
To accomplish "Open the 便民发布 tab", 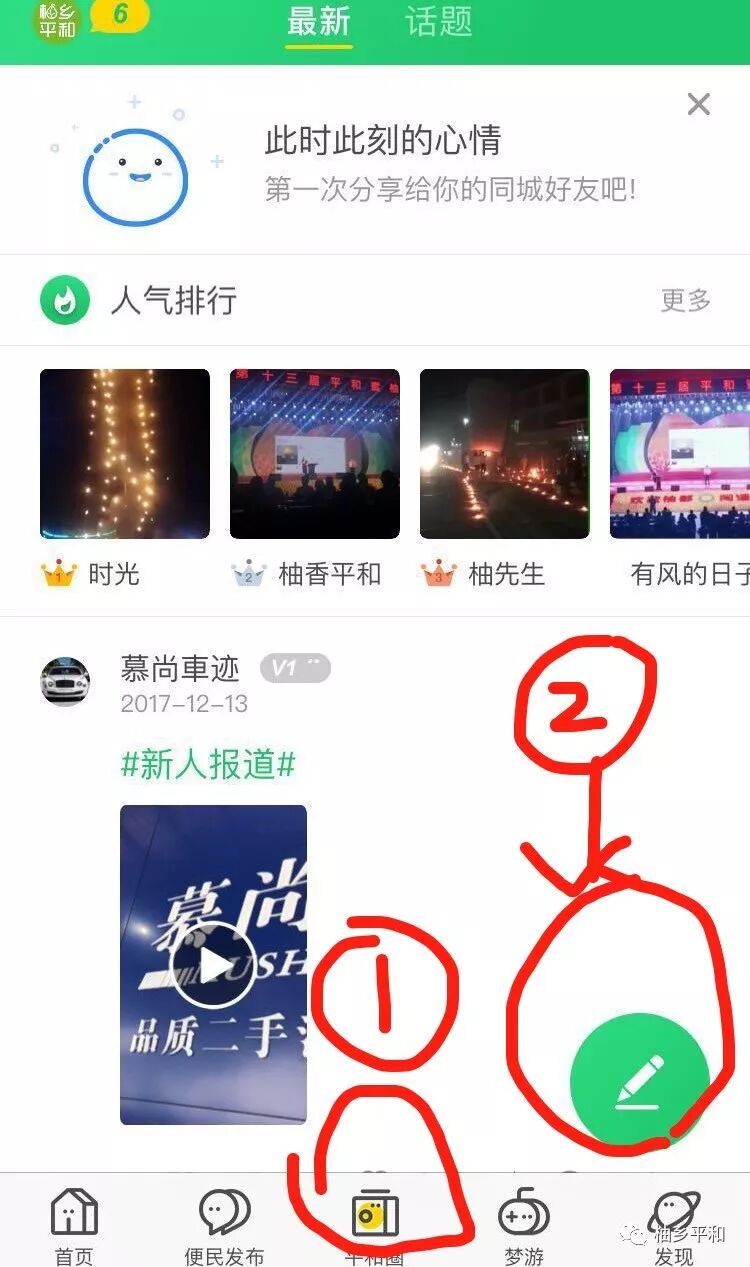I will 225,1225.
